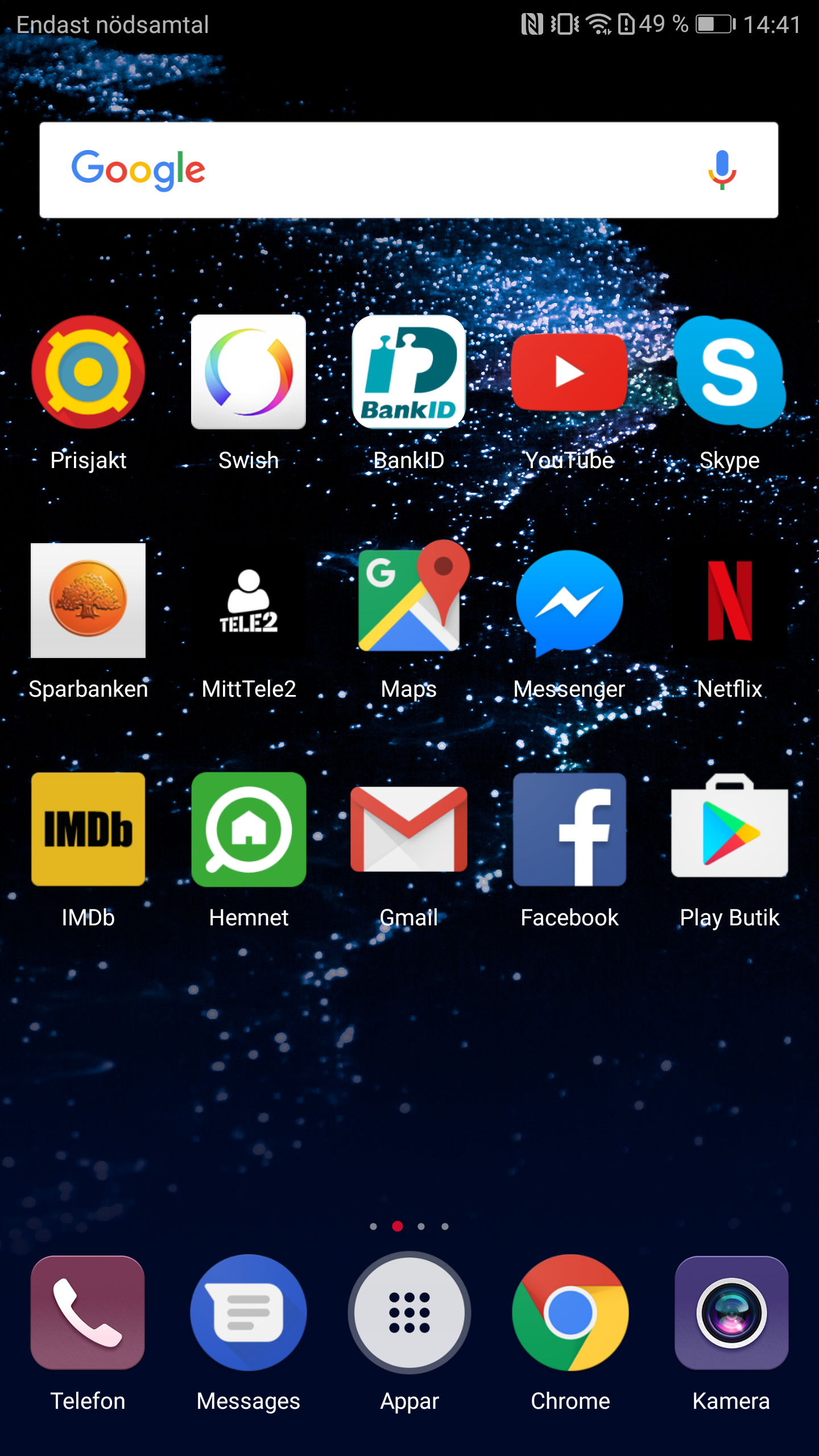Start voice search with the microphone
Screen dimensions: 819x1456
click(722, 169)
